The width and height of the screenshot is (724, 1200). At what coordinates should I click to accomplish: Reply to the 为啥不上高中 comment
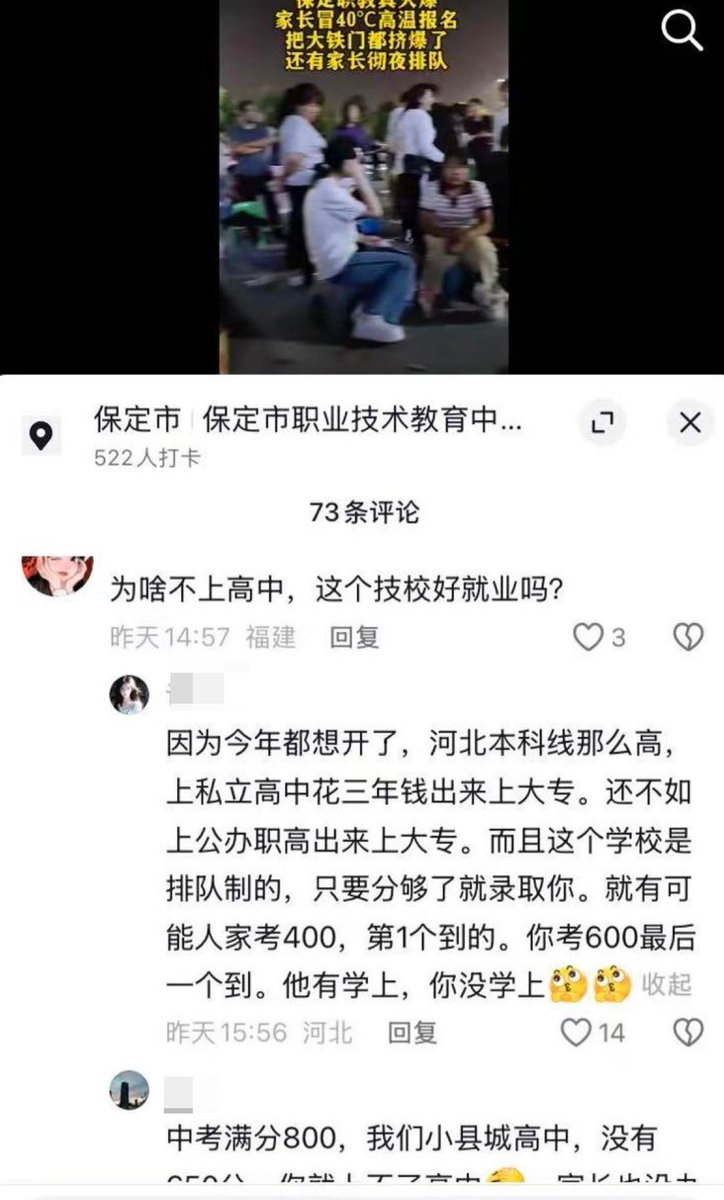click(x=354, y=637)
